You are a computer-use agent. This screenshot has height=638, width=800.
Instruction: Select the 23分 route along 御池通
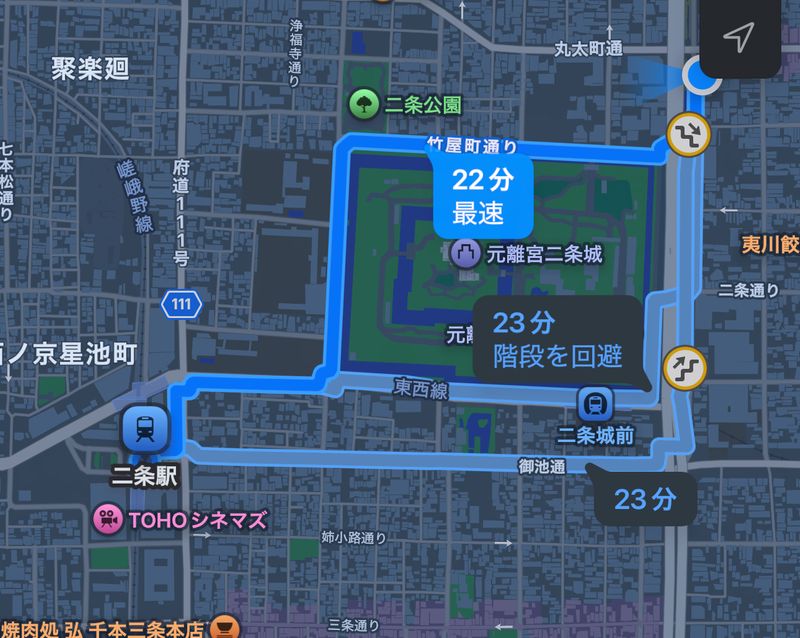coord(644,497)
